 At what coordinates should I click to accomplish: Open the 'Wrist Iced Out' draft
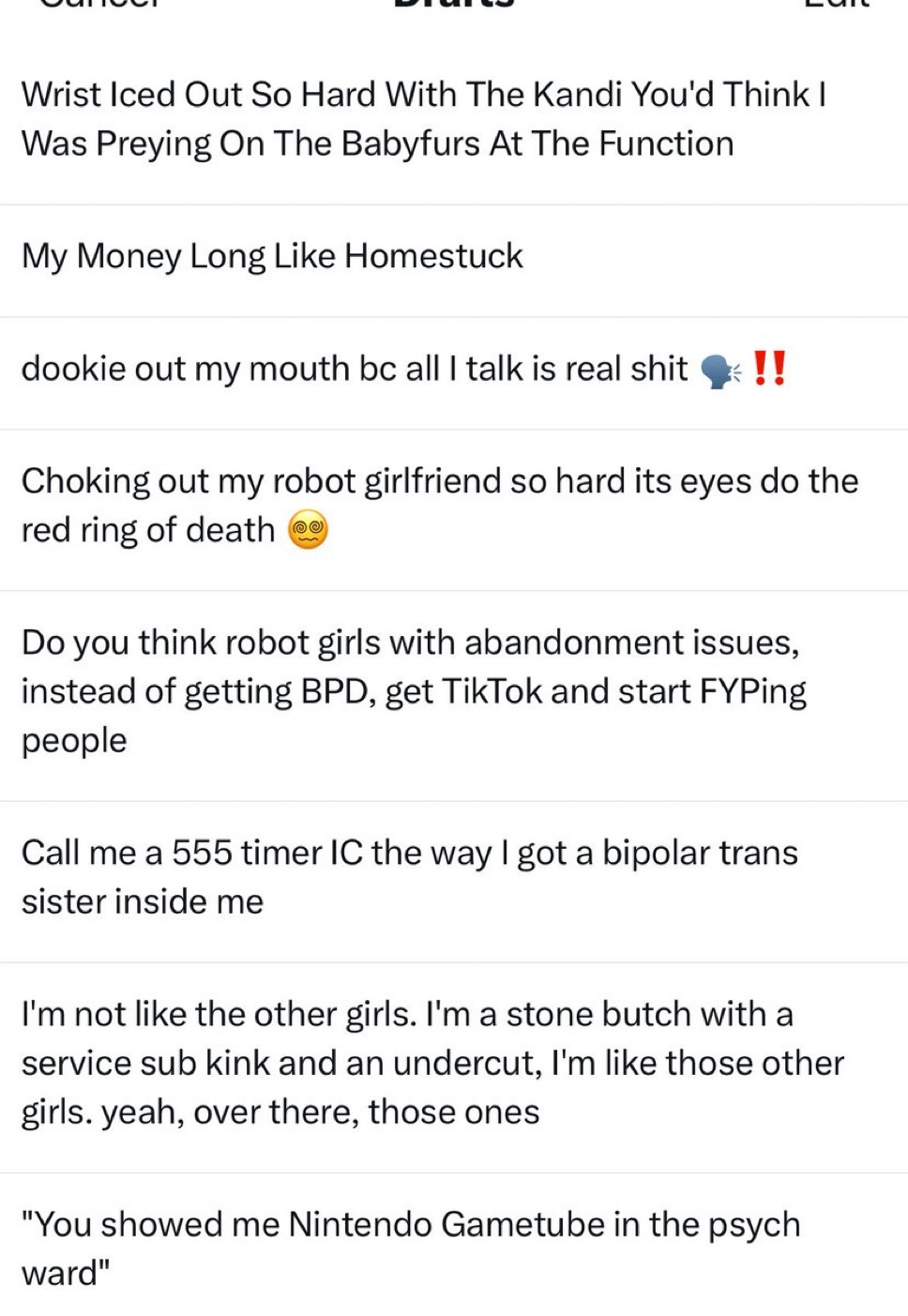tap(422, 119)
